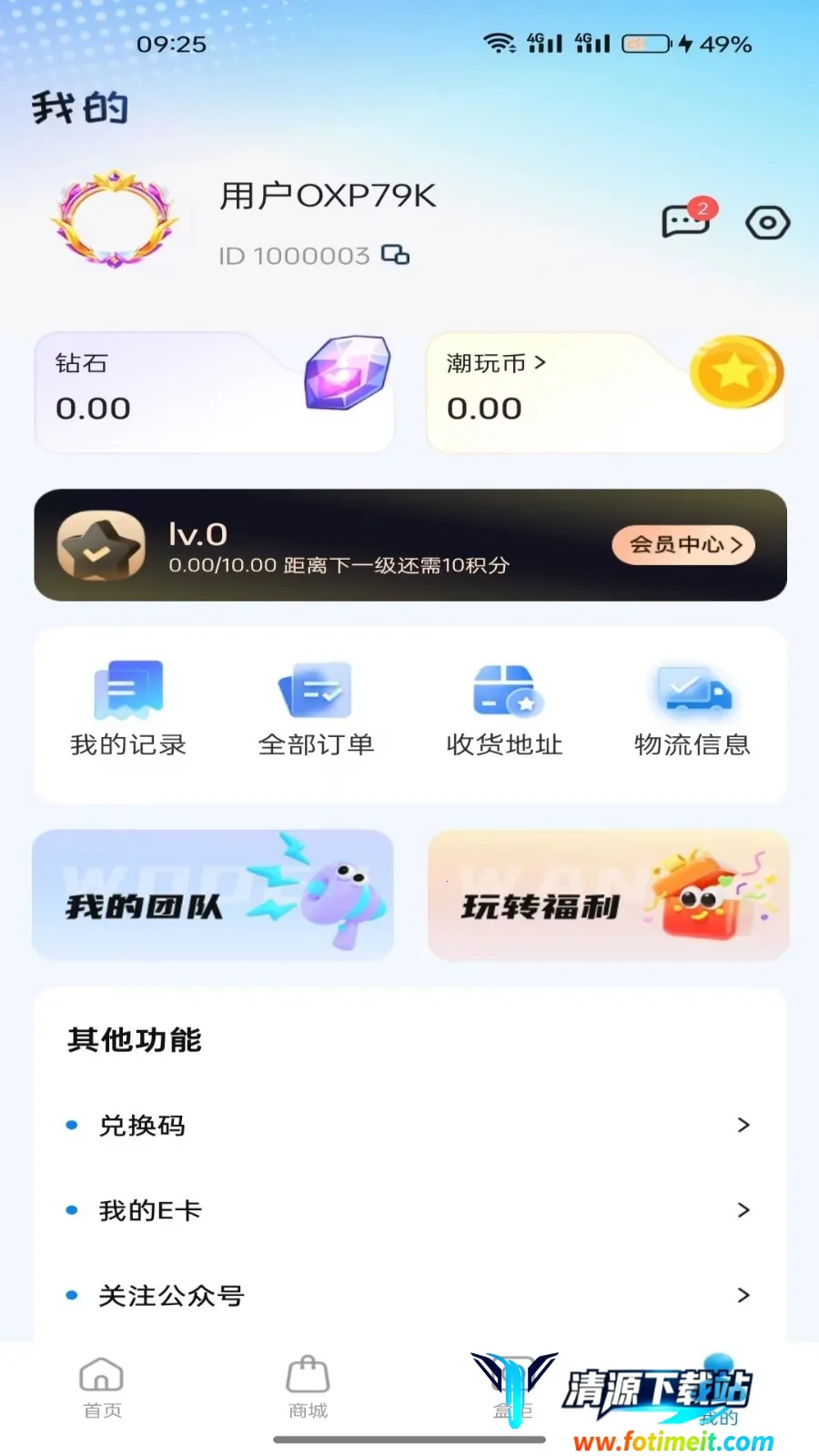Open the 我的团队 banner

[x=213, y=895]
